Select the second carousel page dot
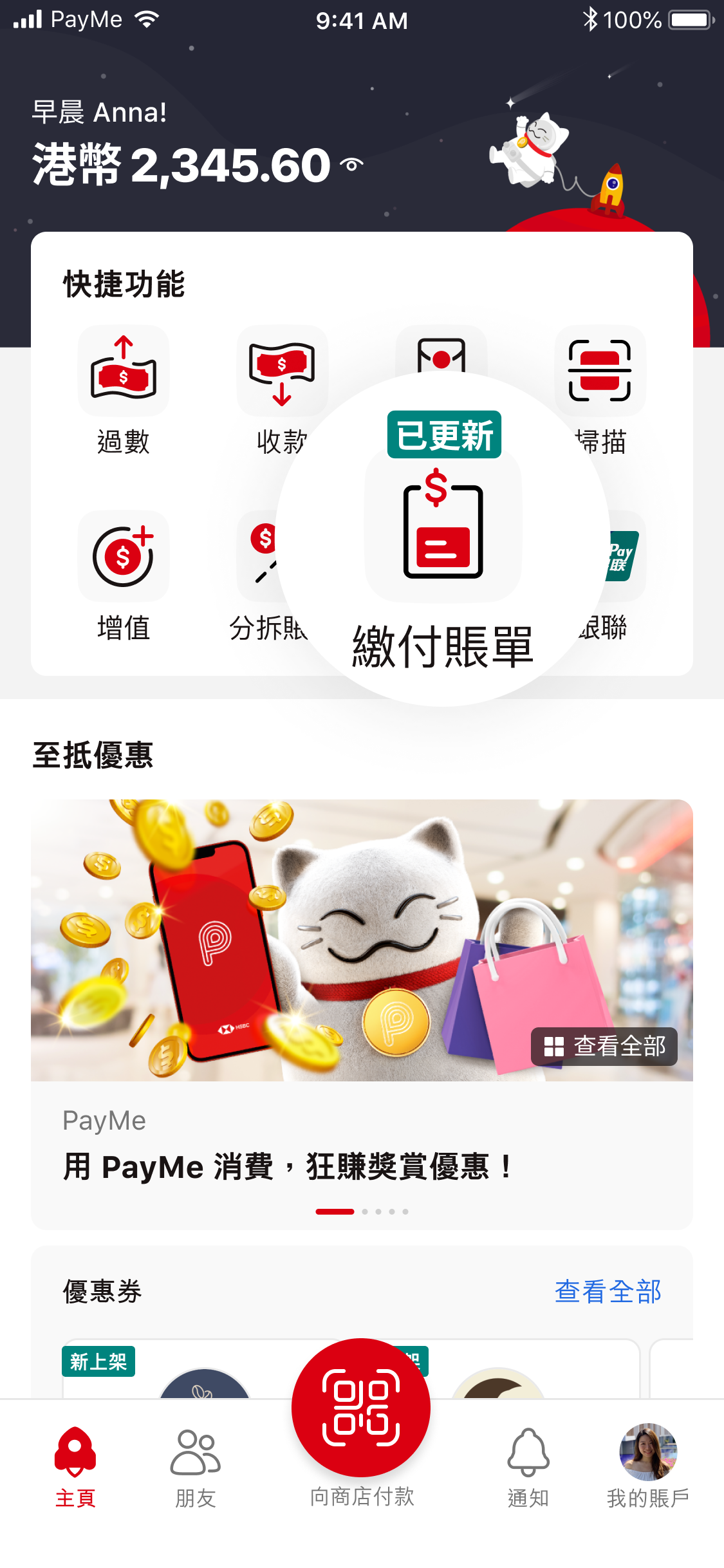This screenshot has height=1568, width=724. click(364, 1211)
